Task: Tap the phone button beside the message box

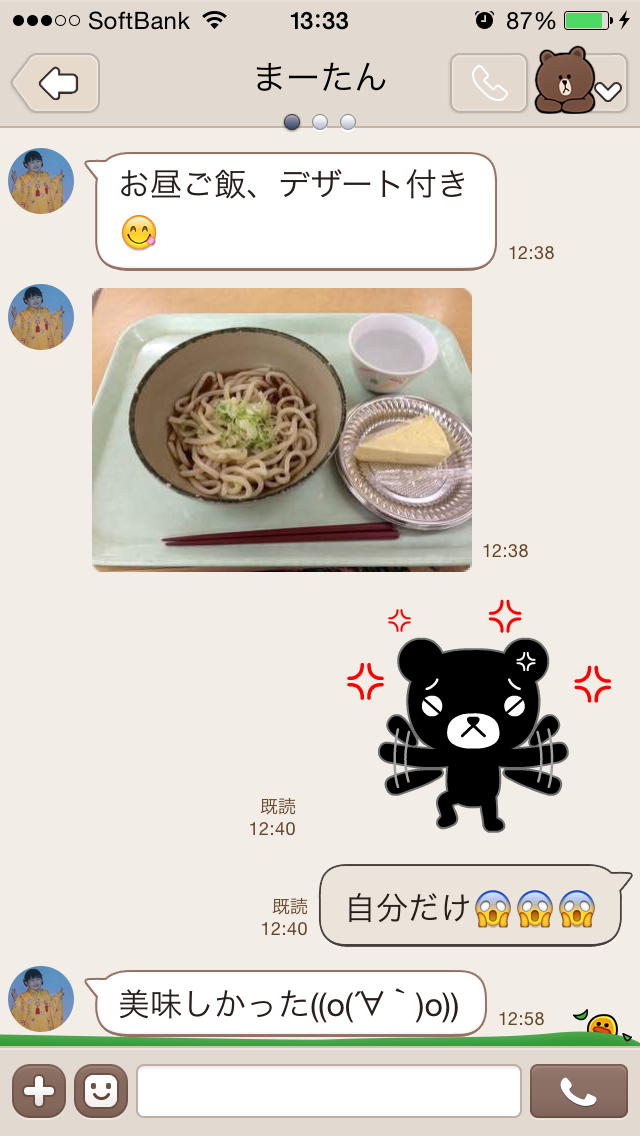Action: (x=579, y=1090)
